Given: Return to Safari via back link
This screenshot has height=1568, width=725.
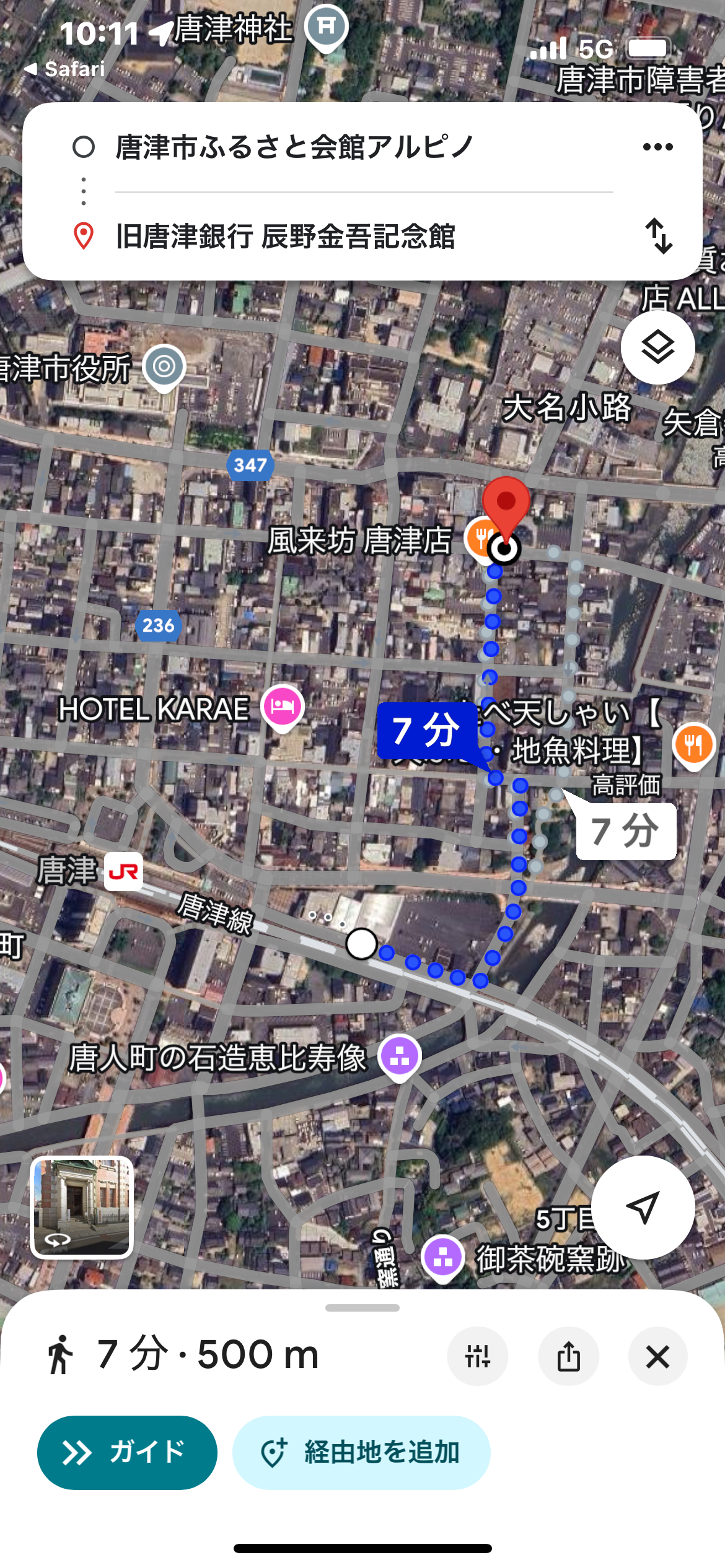Looking at the screenshot, I should (x=64, y=69).
